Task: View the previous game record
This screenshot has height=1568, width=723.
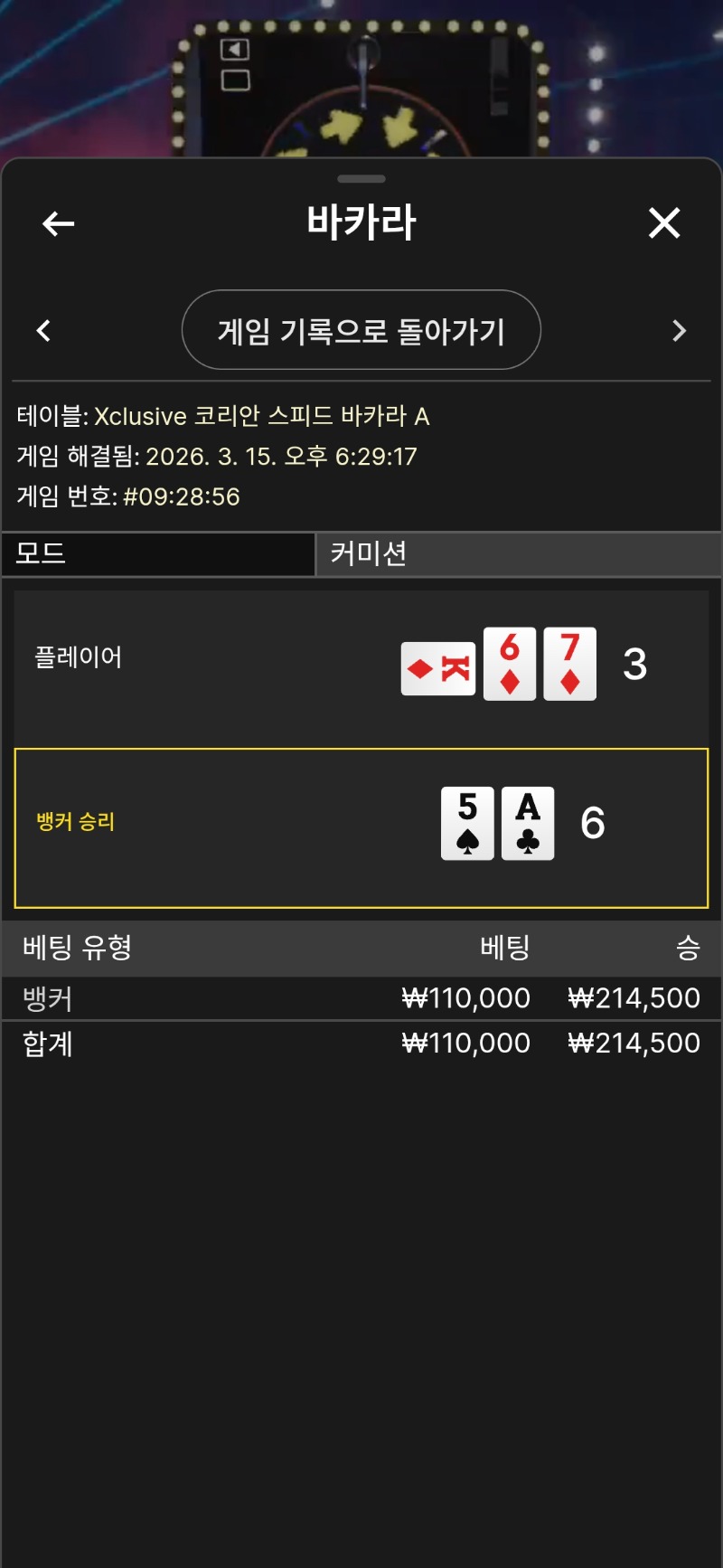Action: (43, 331)
